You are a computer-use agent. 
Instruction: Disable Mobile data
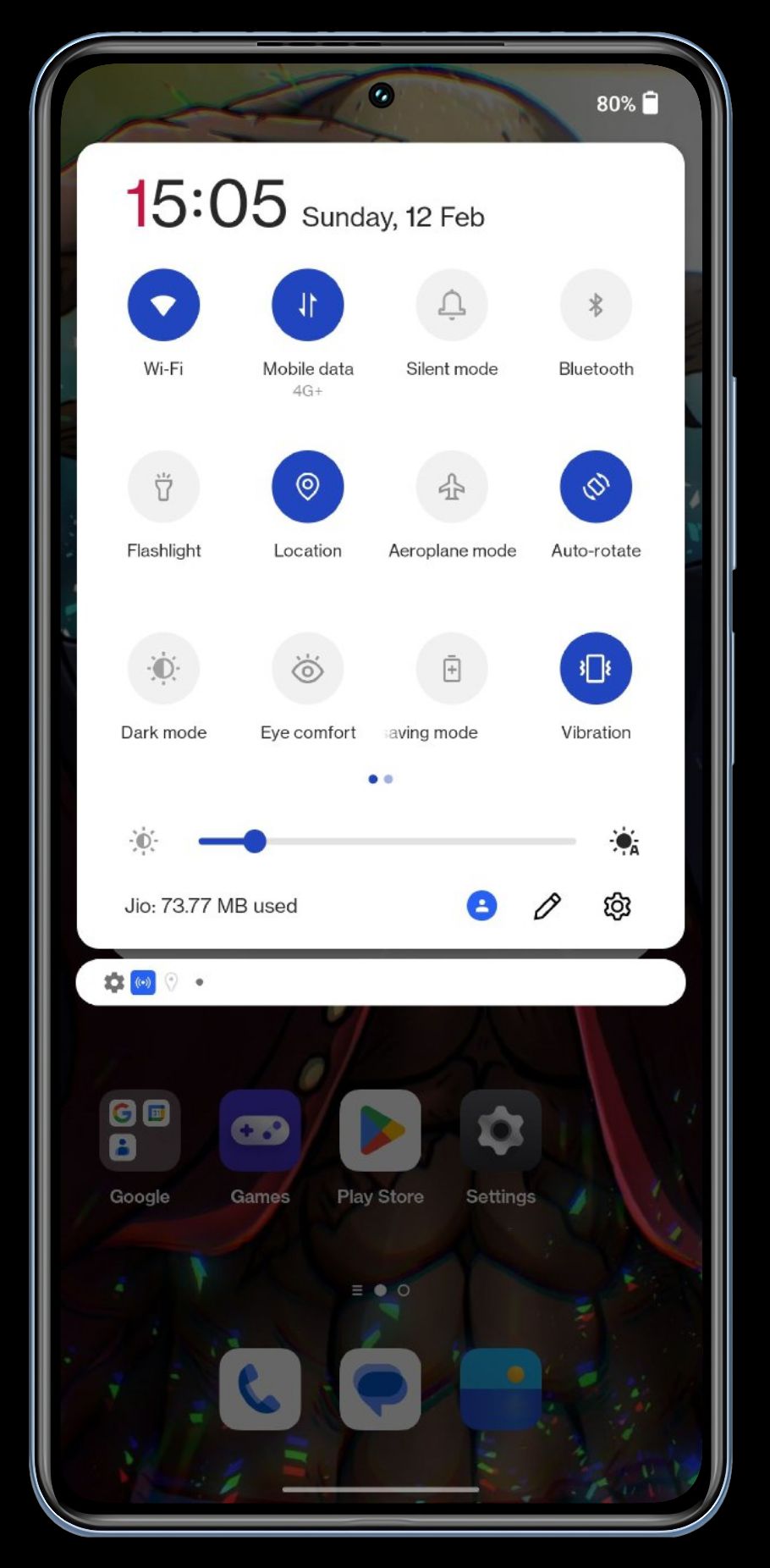307,305
